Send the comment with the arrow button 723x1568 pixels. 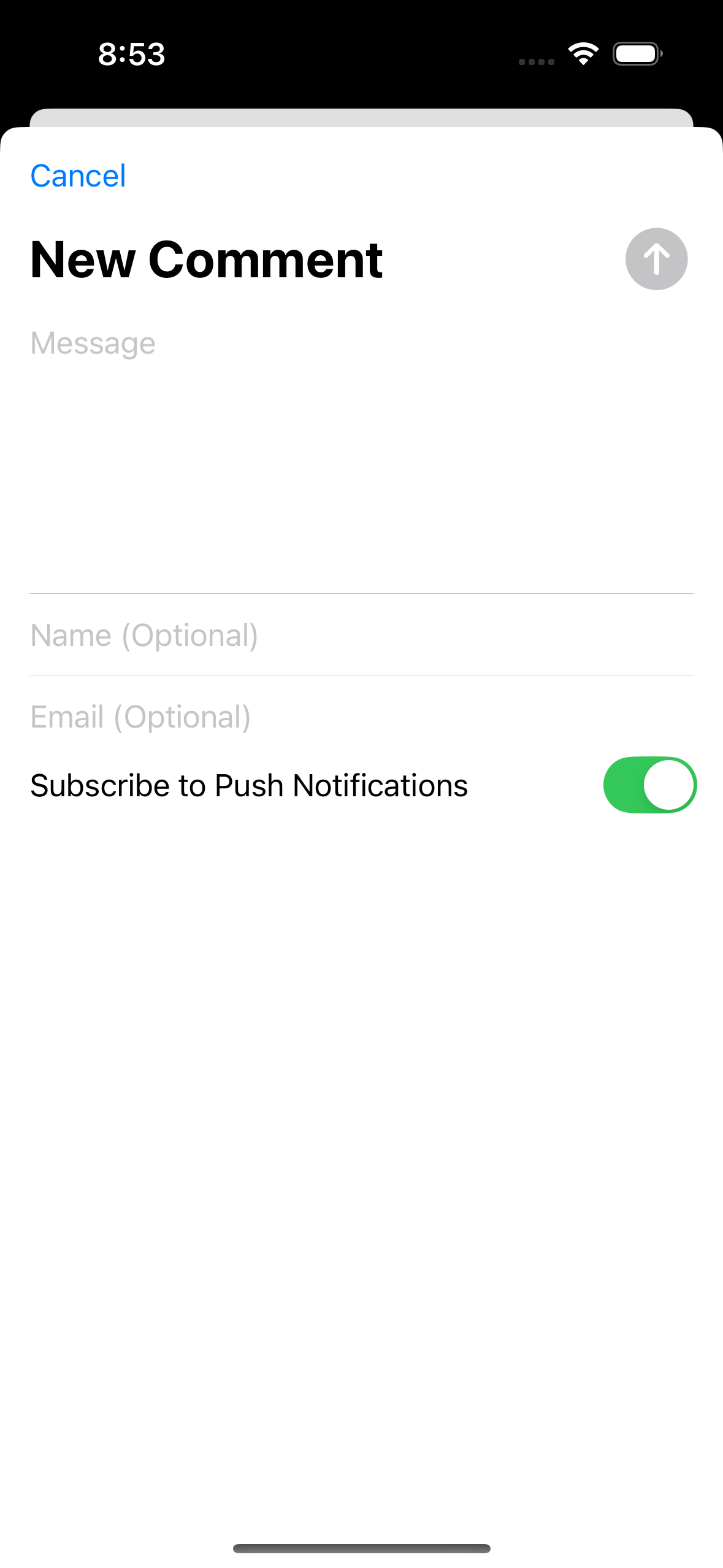click(656, 259)
